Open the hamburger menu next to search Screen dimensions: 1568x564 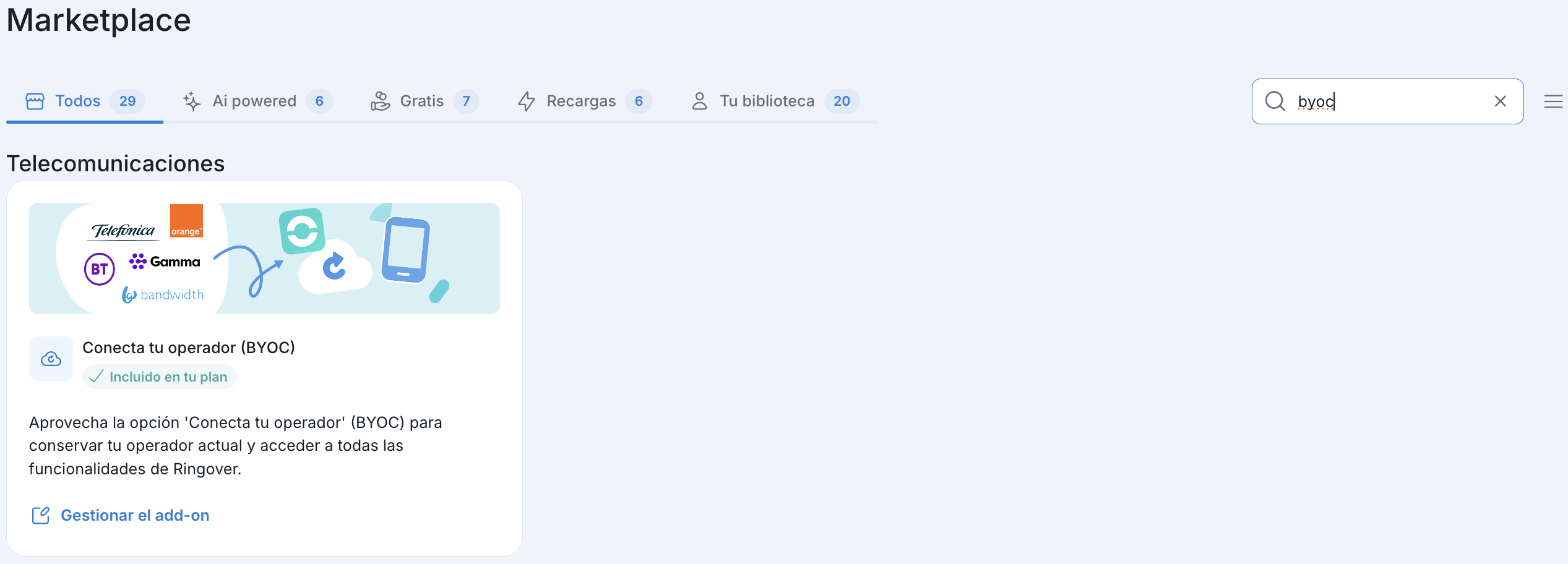click(x=1553, y=101)
